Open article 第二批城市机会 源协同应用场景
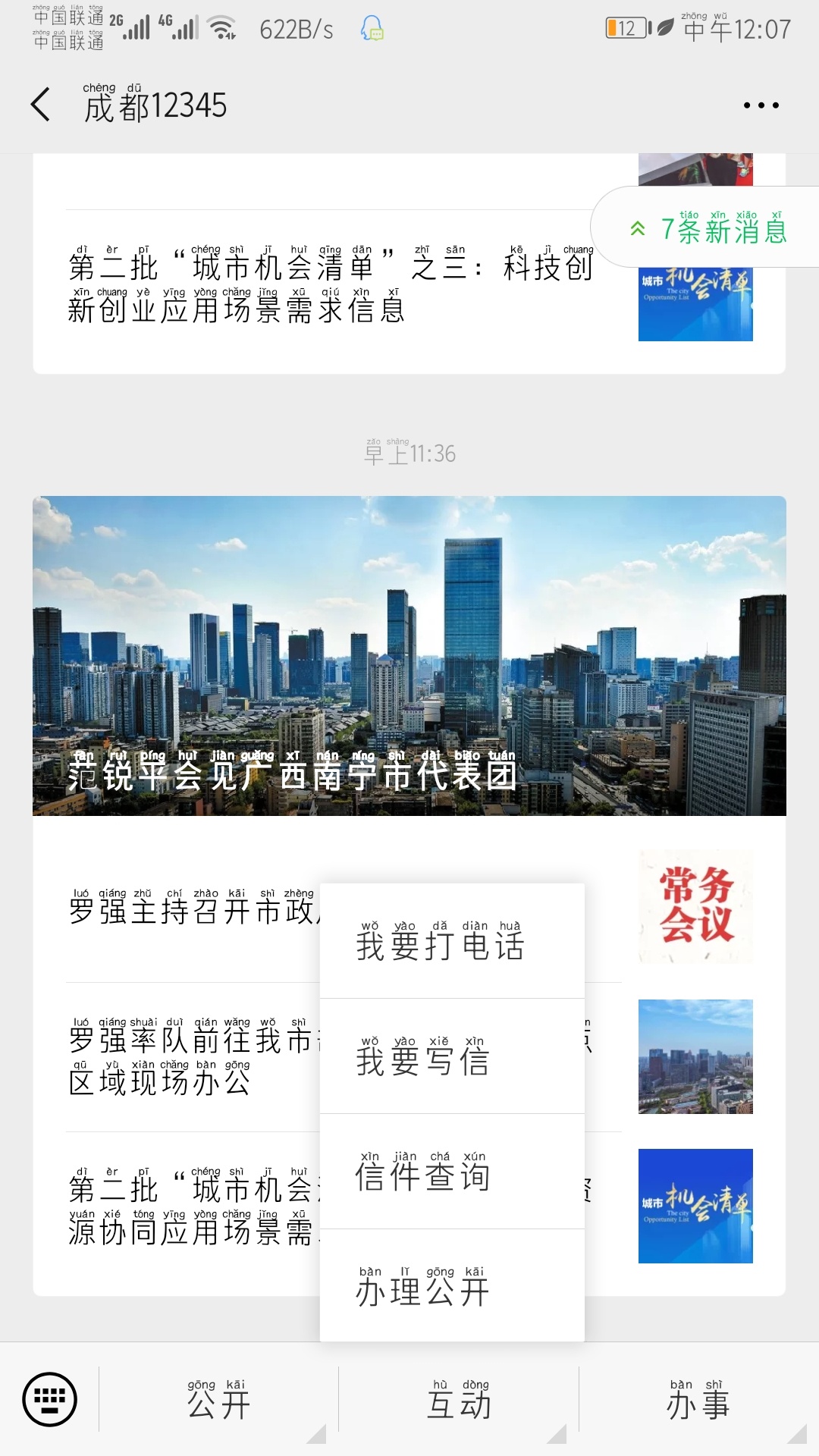Viewport: 819px width, 1456px height. [190, 1207]
